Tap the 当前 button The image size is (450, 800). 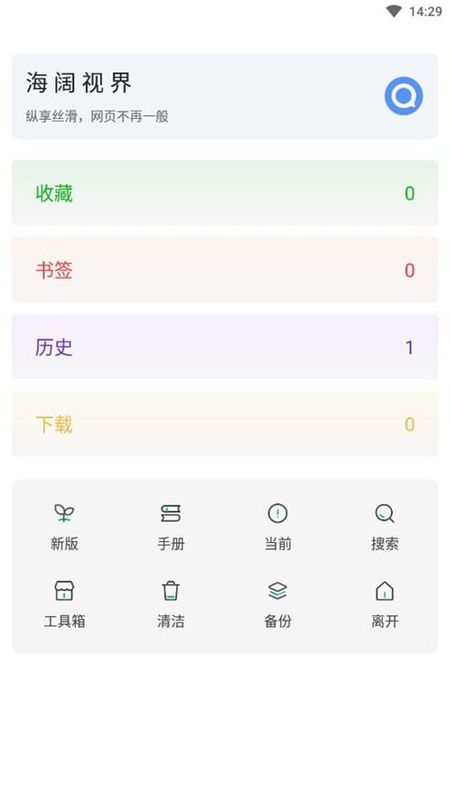[x=278, y=527]
